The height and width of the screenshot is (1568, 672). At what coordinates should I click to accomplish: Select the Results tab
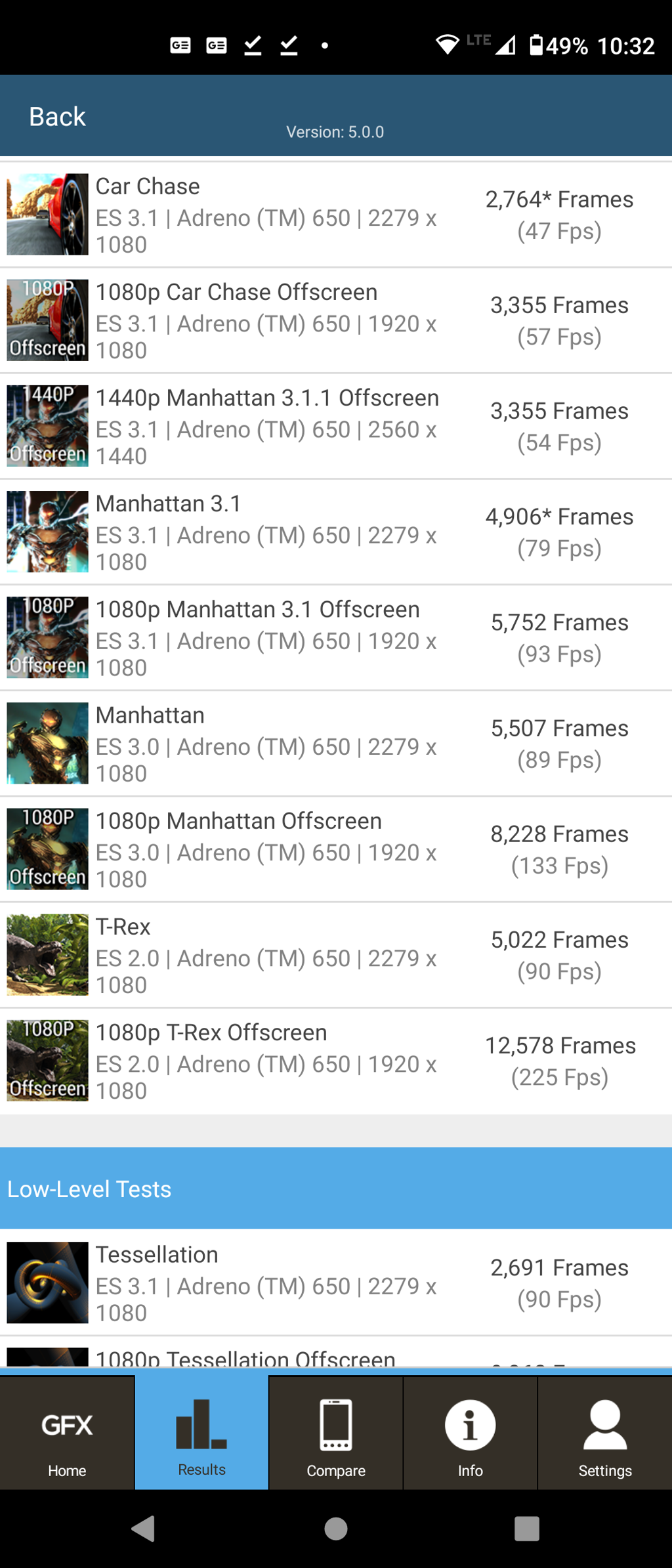pyautogui.click(x=201, y=1433)
